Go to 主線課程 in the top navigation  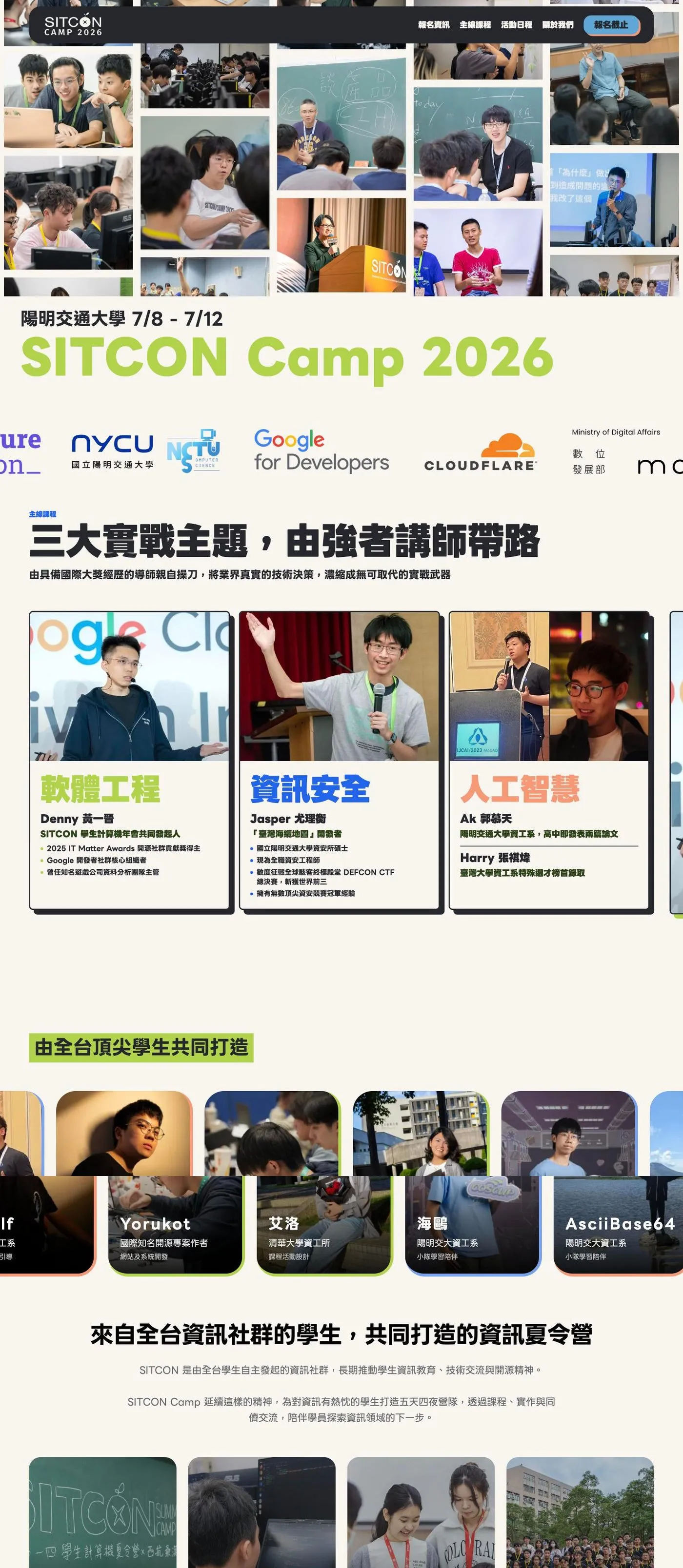475,25
